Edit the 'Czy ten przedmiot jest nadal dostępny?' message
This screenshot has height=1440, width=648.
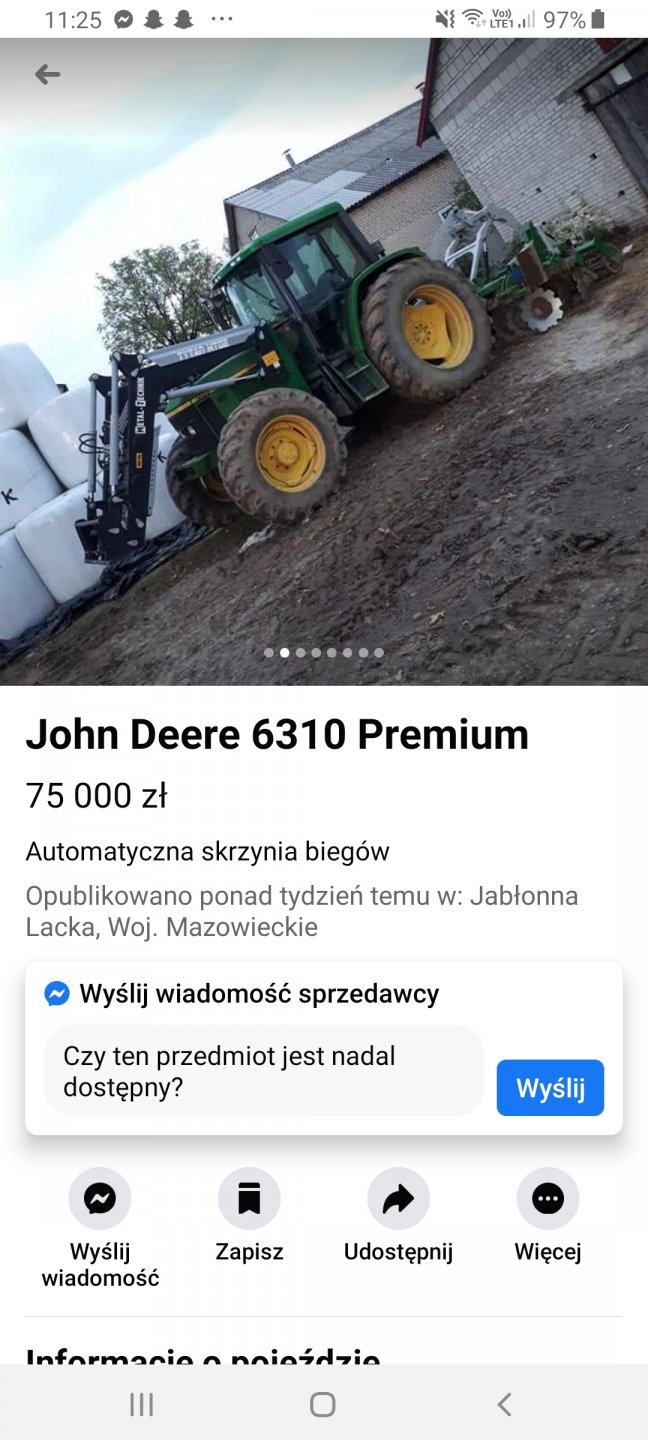coord(264,1071)
